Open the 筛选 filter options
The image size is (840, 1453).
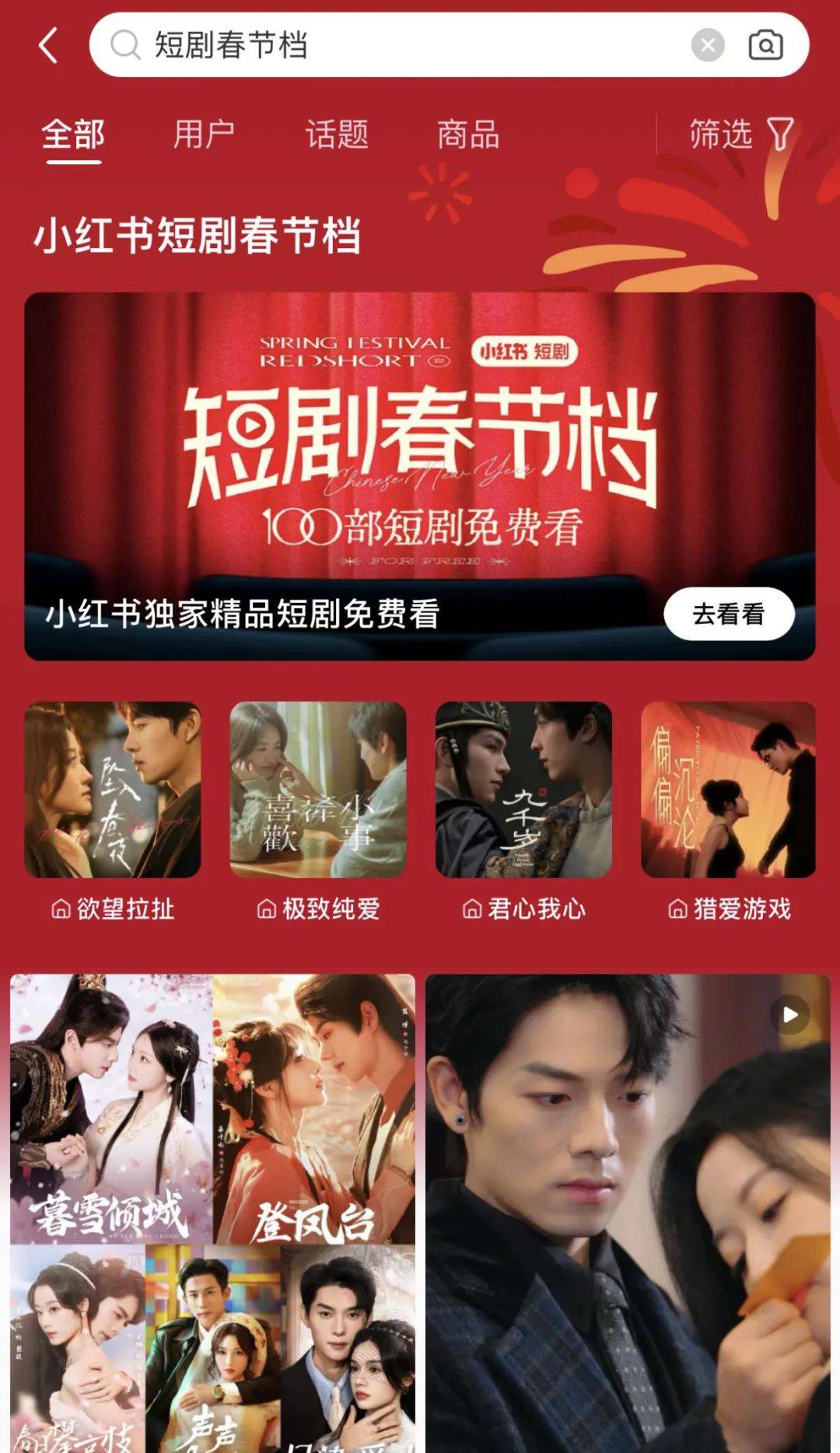740,135
